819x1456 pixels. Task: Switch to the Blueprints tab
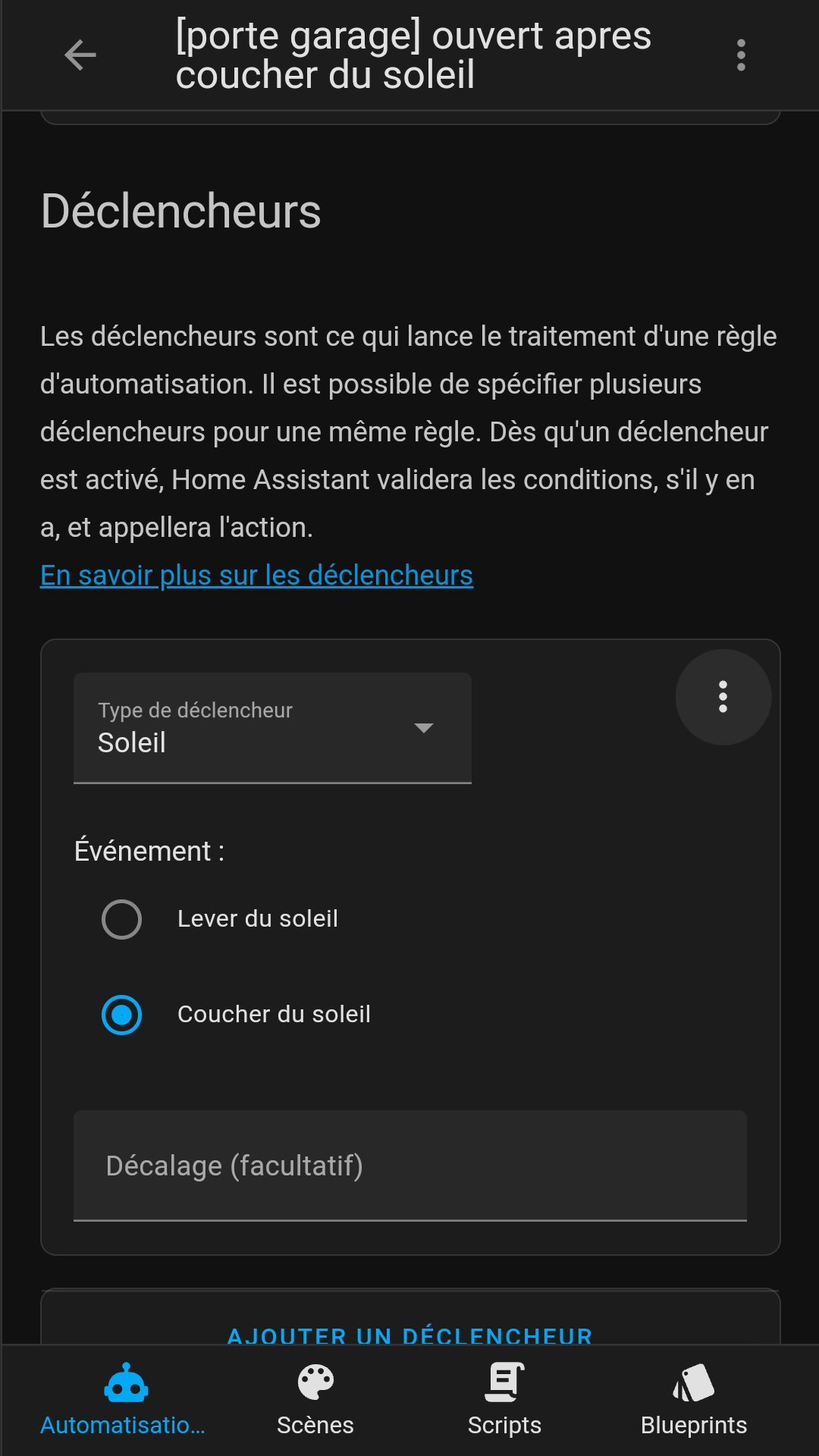coord(694,1400)
